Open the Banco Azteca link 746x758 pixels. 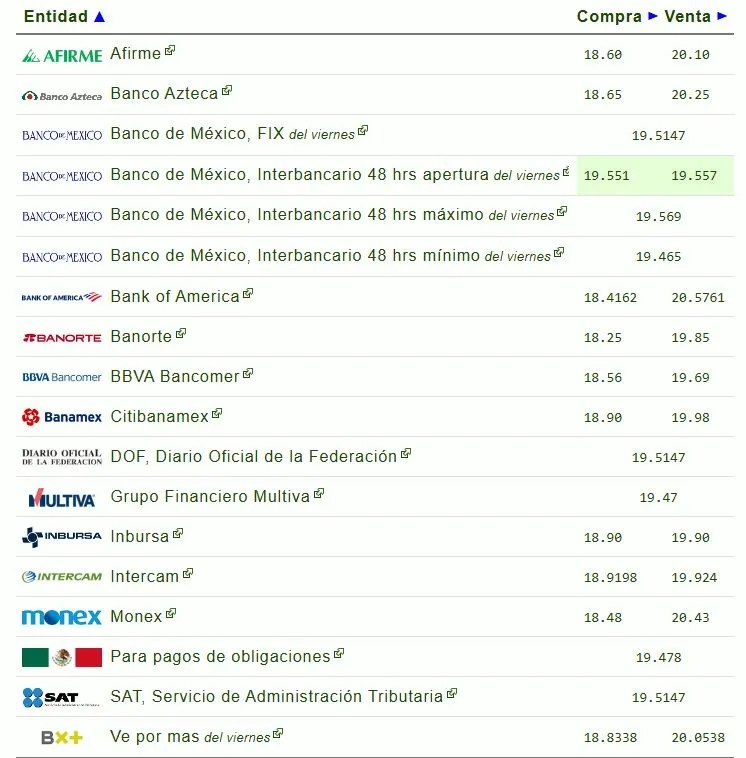171,93
